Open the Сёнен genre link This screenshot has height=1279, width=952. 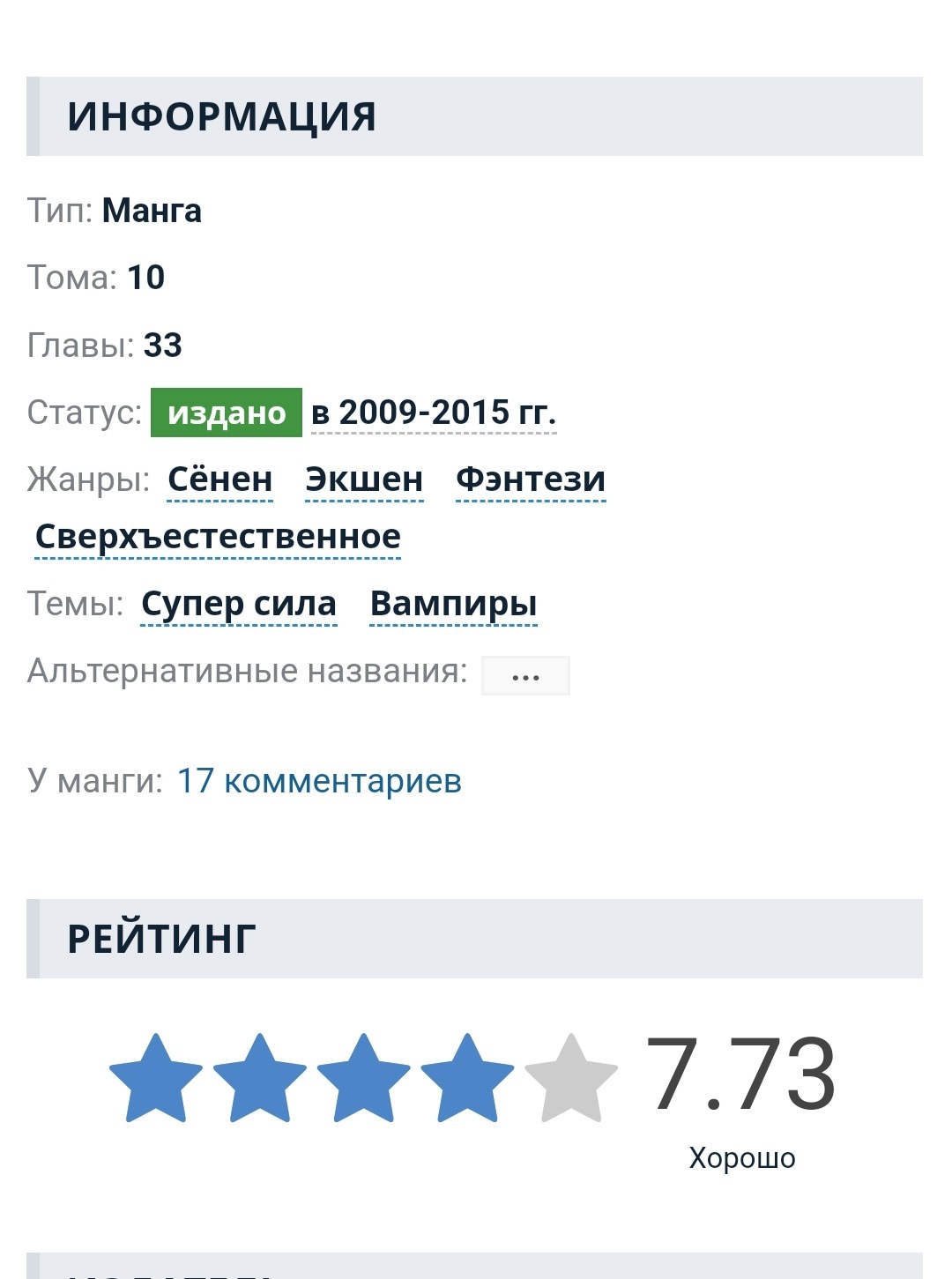(x=219, y=480)
